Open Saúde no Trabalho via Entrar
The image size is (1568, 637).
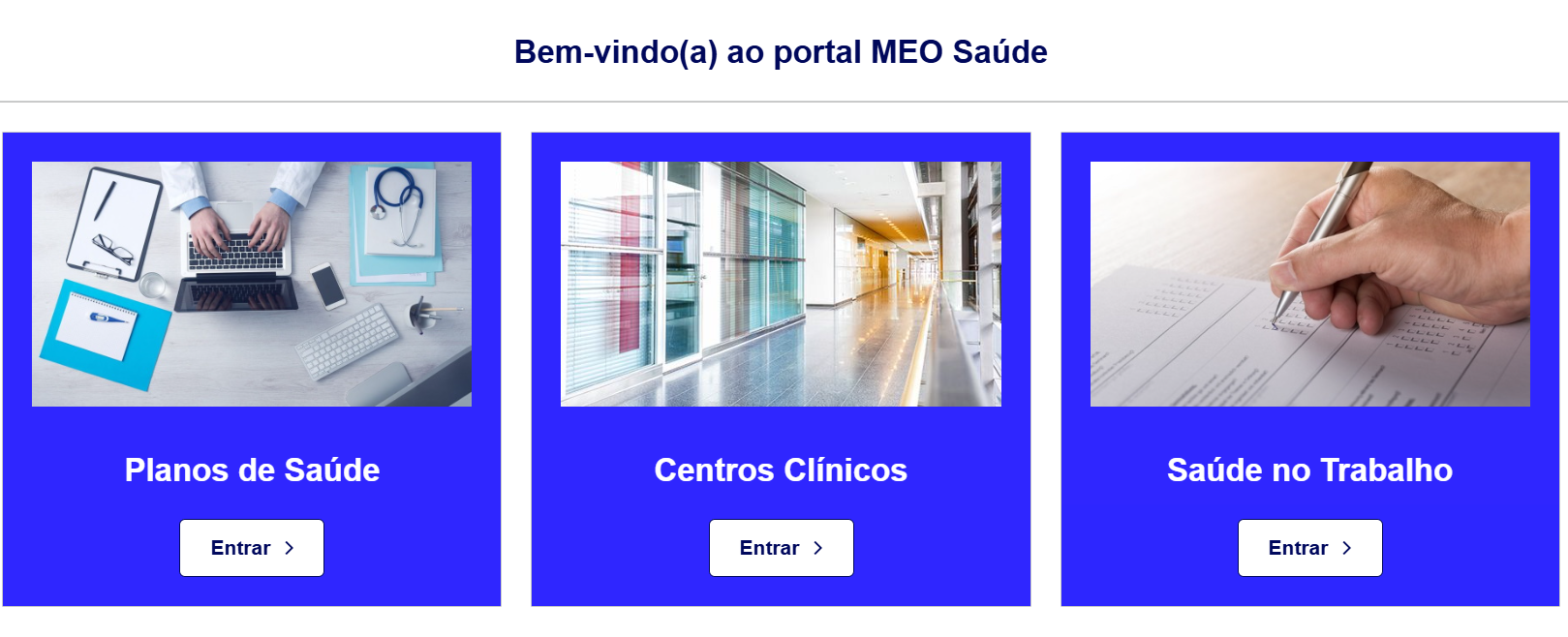pos(1309,548)
